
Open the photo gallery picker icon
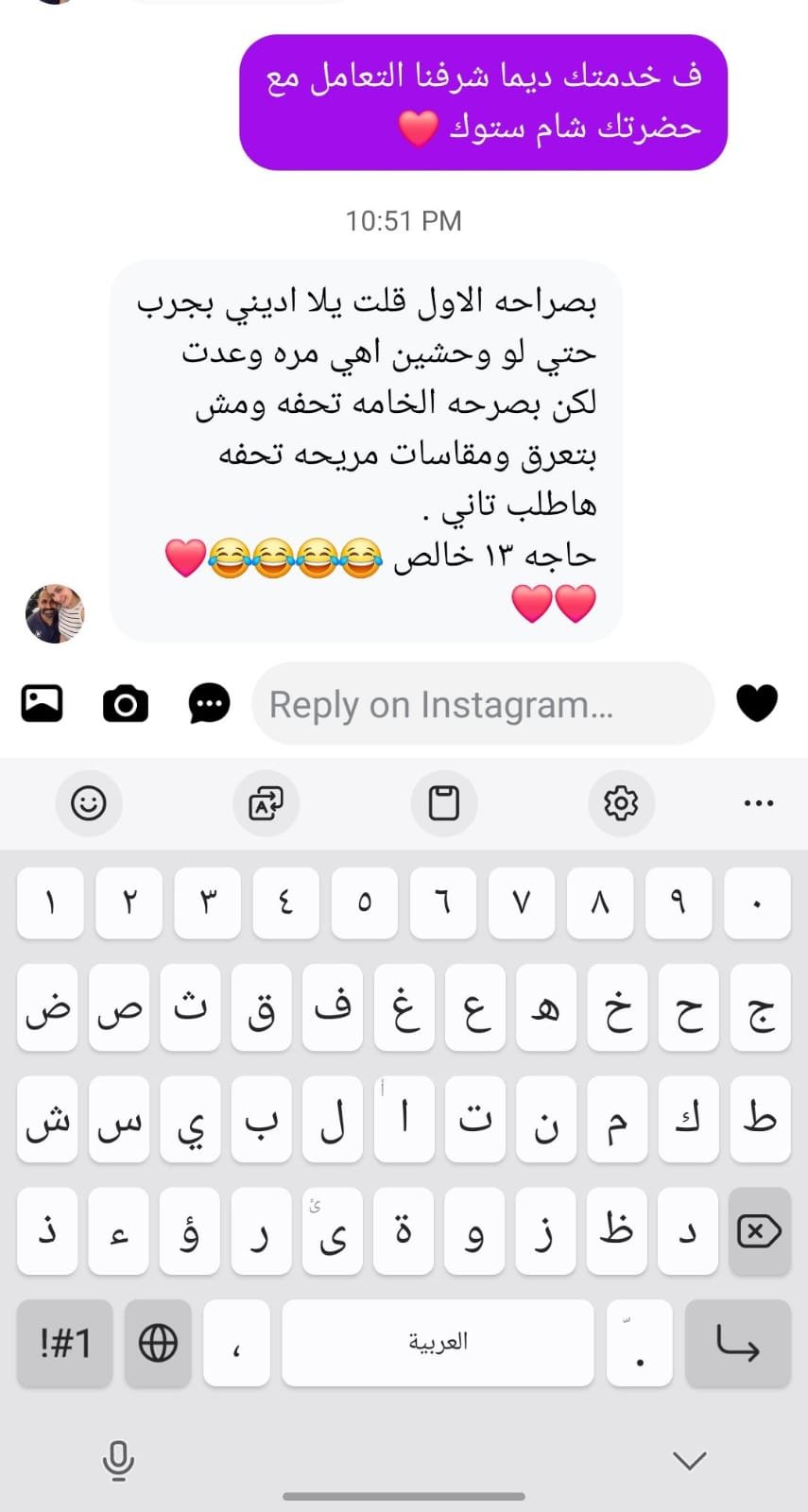[x=42, y=703]
